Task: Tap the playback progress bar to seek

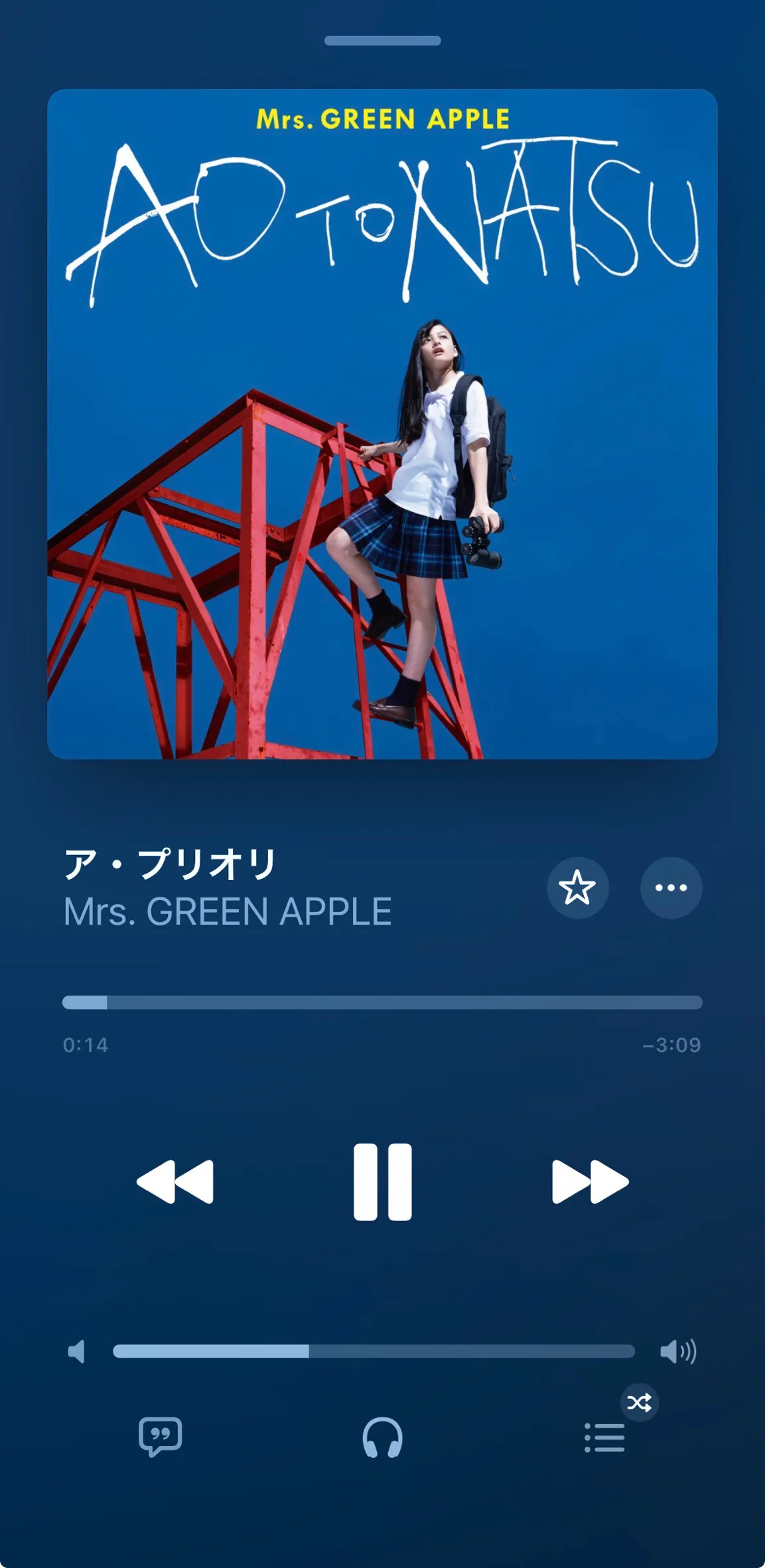Action: pyautogui.click(x=382, y=1002)
